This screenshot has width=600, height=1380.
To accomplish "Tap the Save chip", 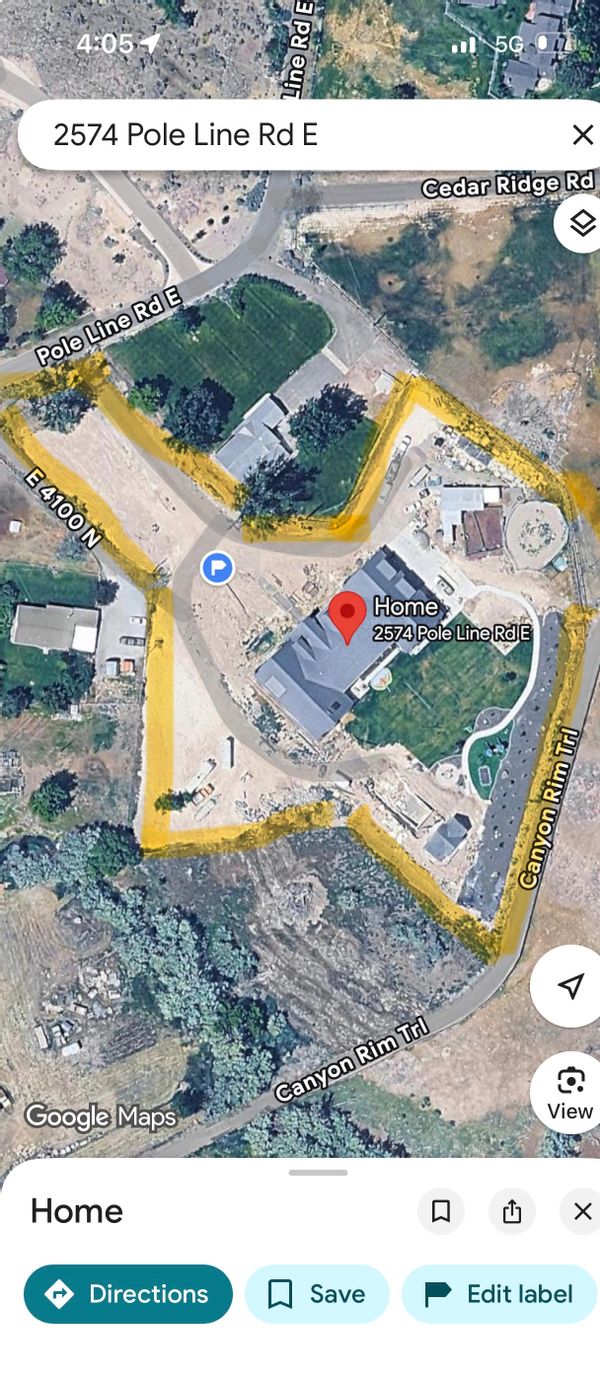I will click(317, 1293).
